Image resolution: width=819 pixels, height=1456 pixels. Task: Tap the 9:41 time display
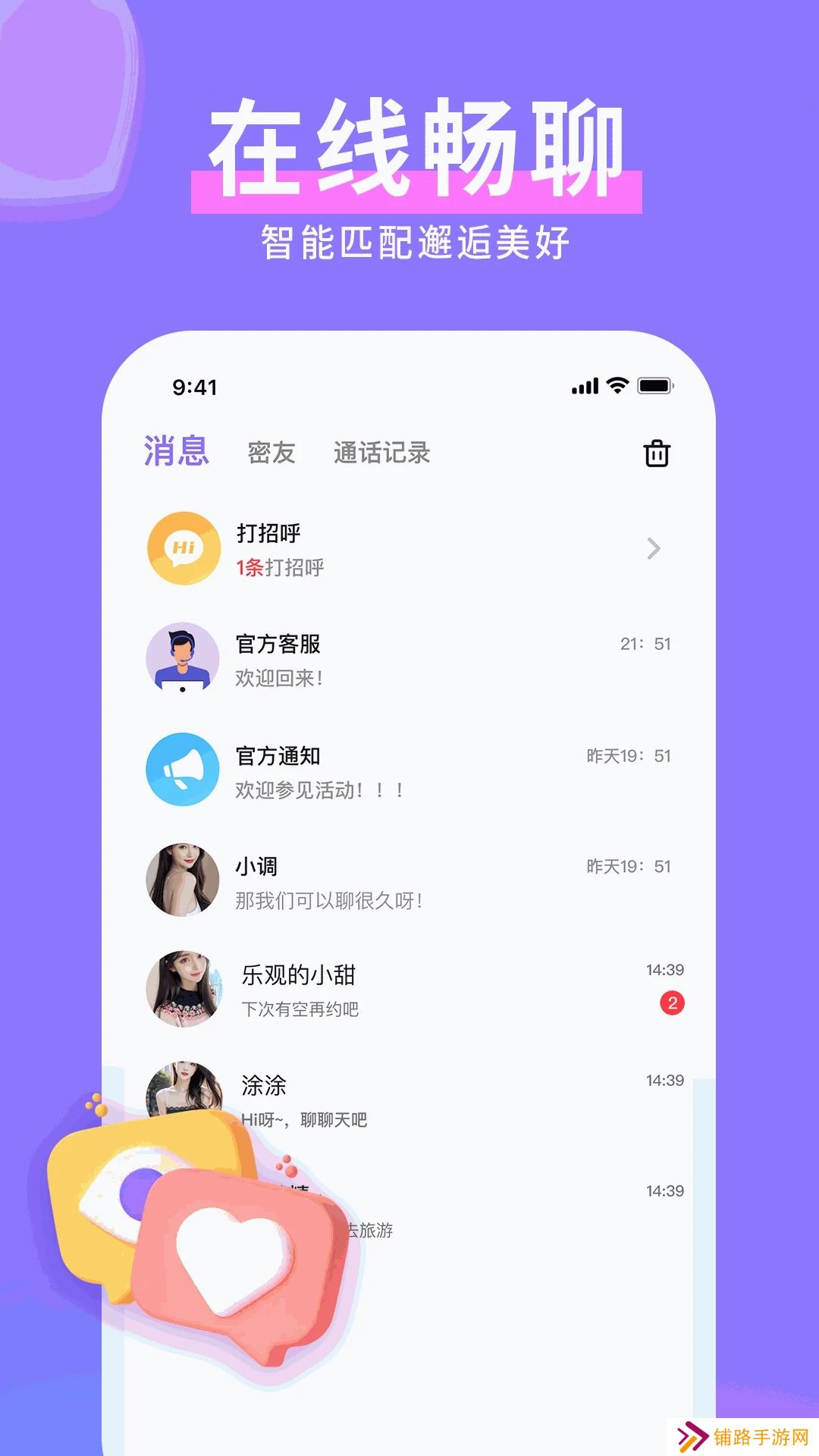pos(195,388)
